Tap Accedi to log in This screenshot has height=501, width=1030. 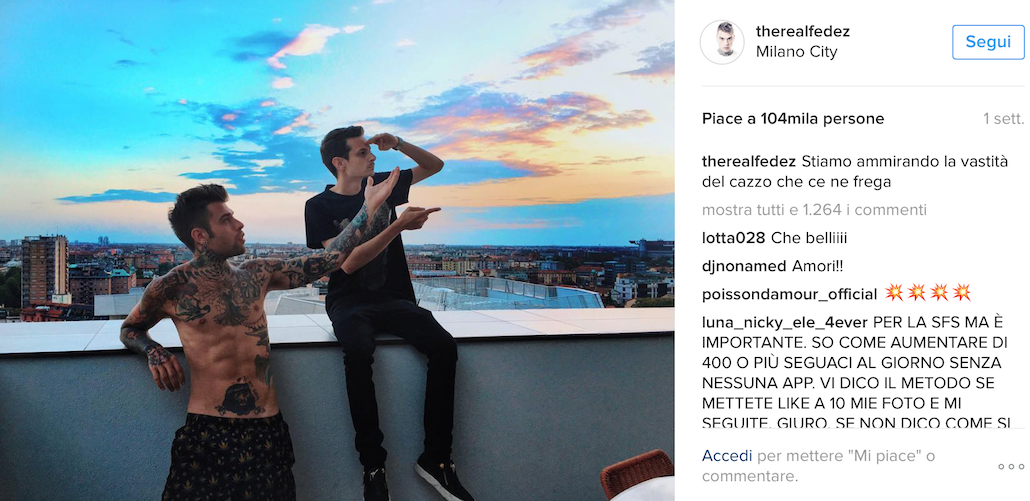point(726,456)
